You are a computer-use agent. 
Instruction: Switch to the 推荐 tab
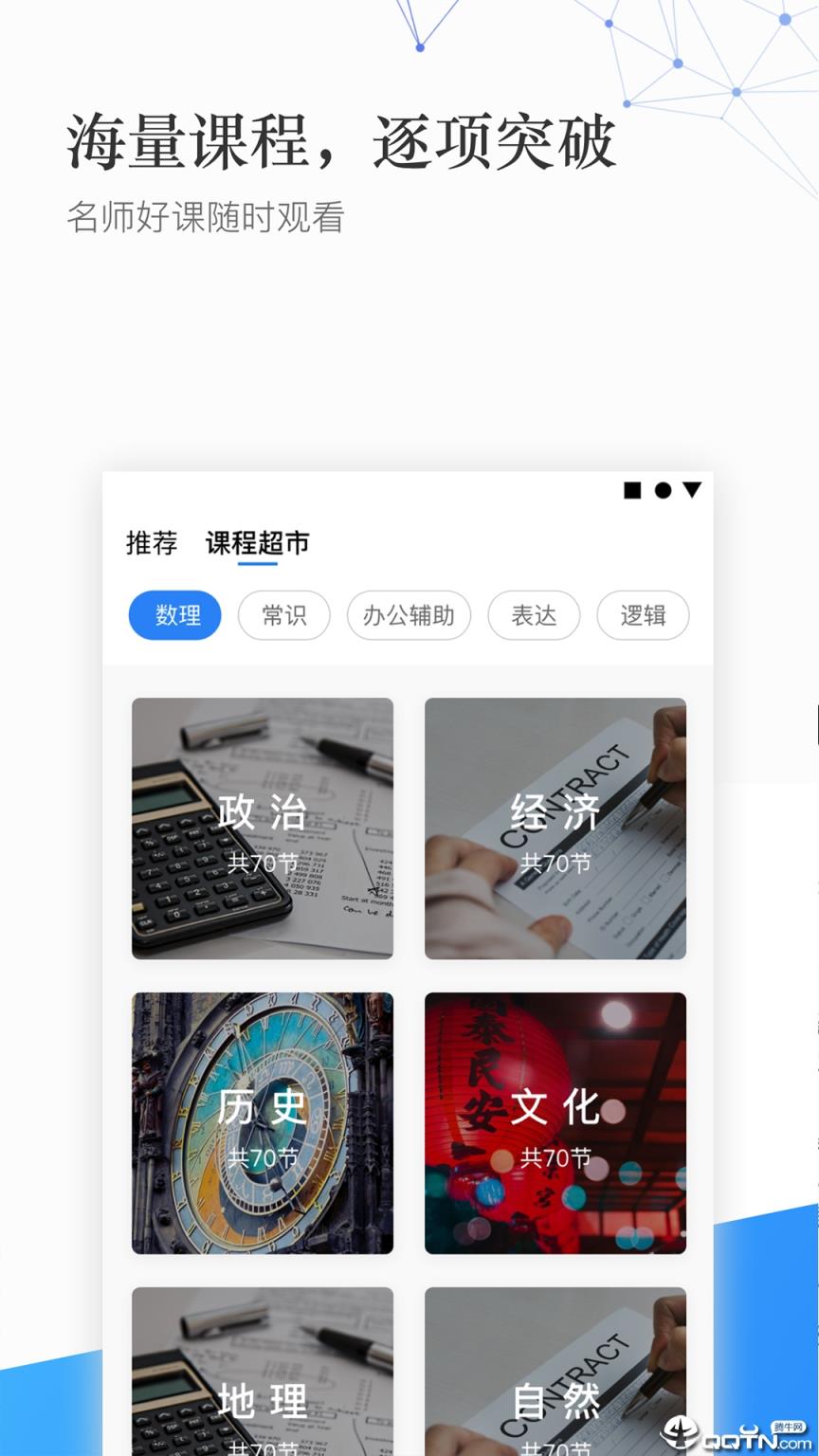149,543
